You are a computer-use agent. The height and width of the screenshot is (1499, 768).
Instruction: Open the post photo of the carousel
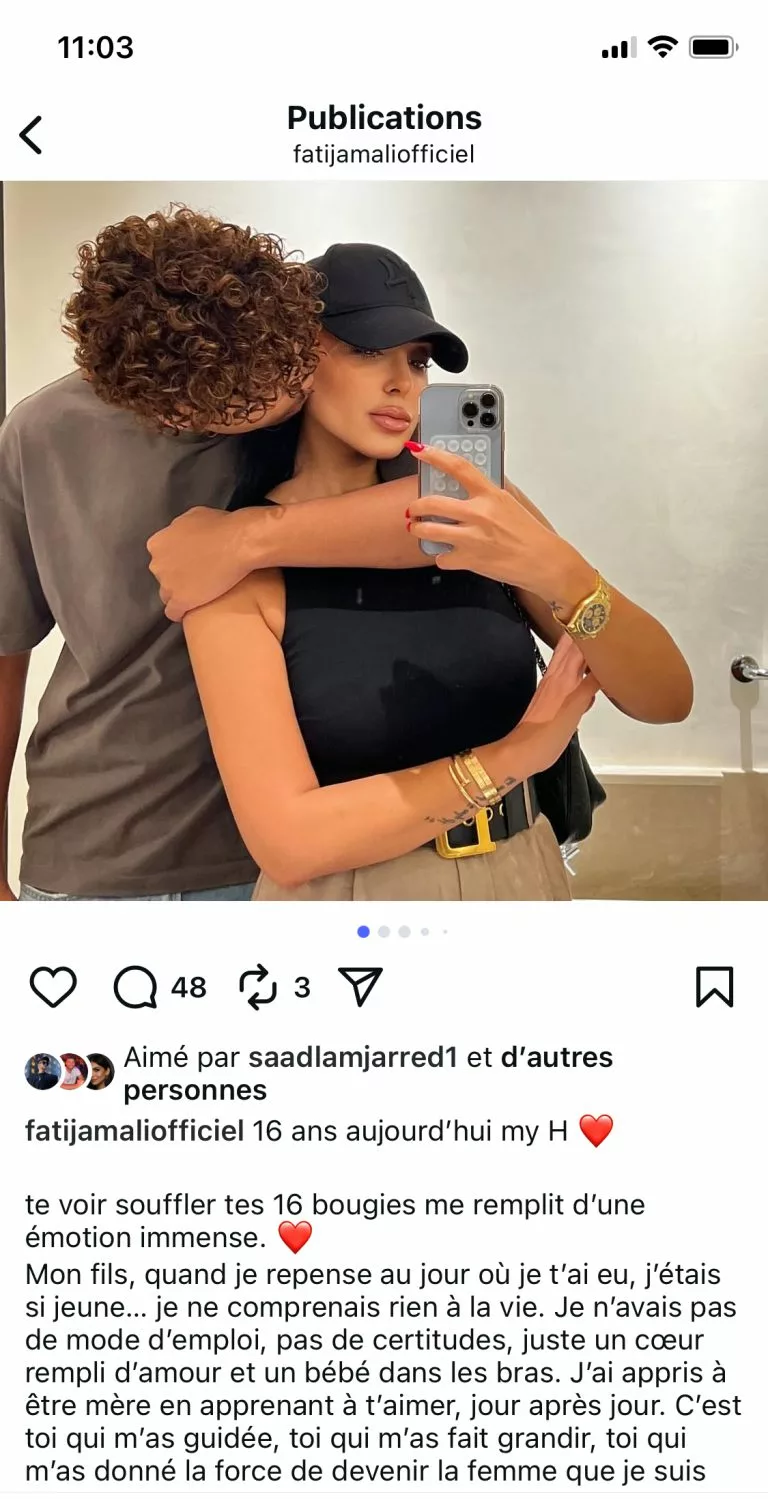[384, 540]
